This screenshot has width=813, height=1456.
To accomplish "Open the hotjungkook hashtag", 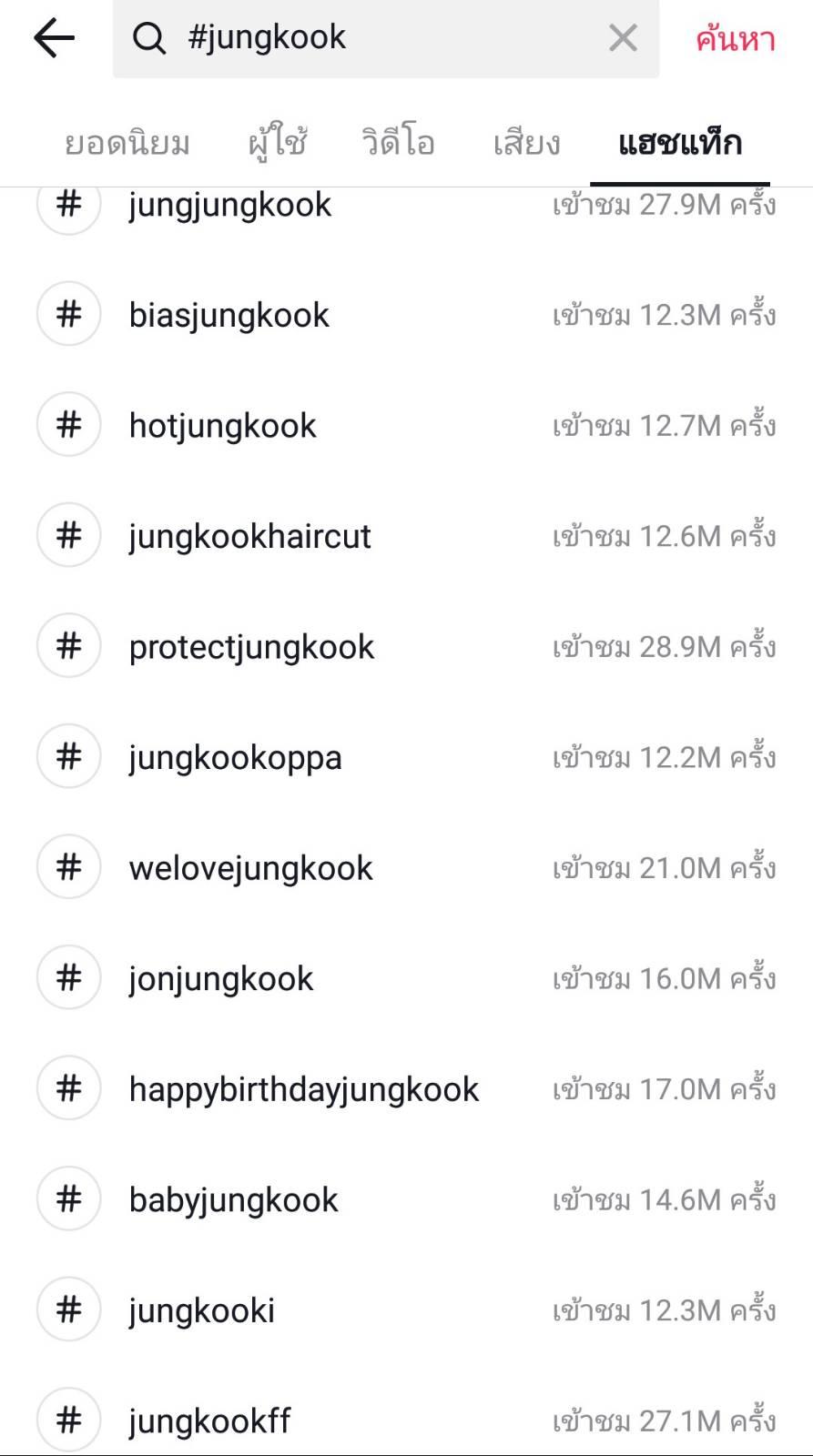I will click(223, 426).
